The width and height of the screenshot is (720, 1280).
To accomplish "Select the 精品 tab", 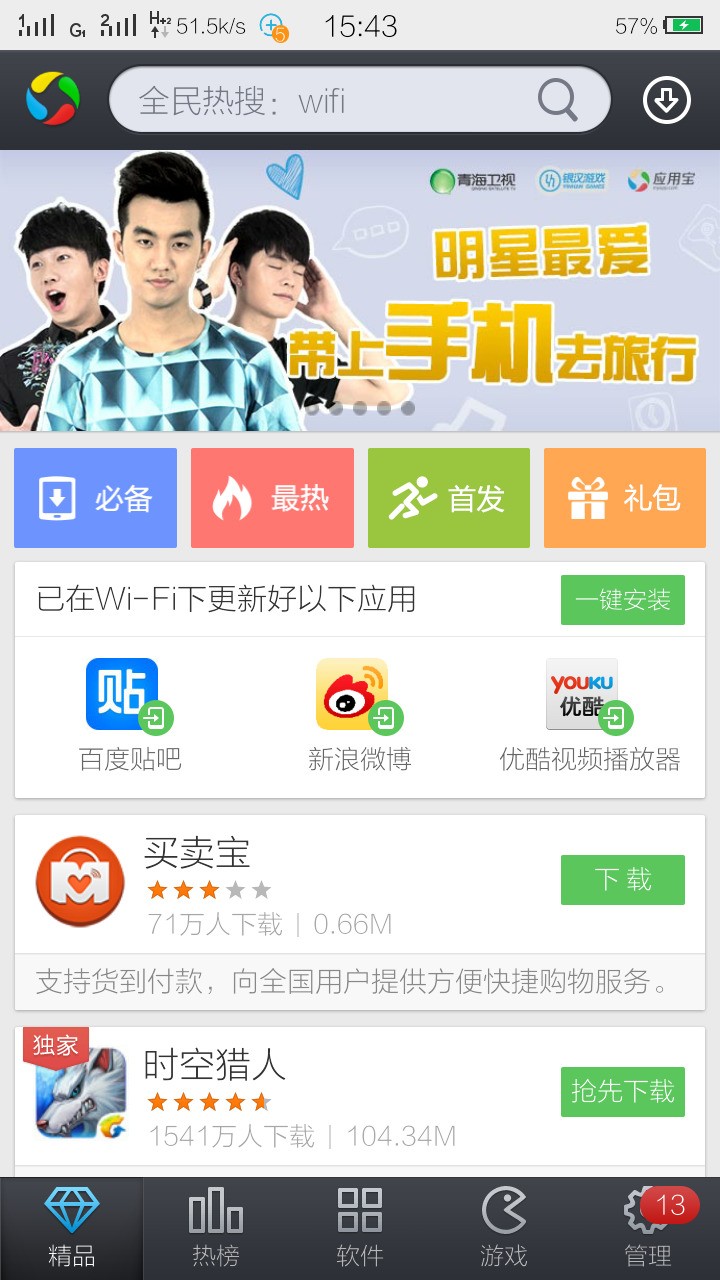I will (72, 1228).
